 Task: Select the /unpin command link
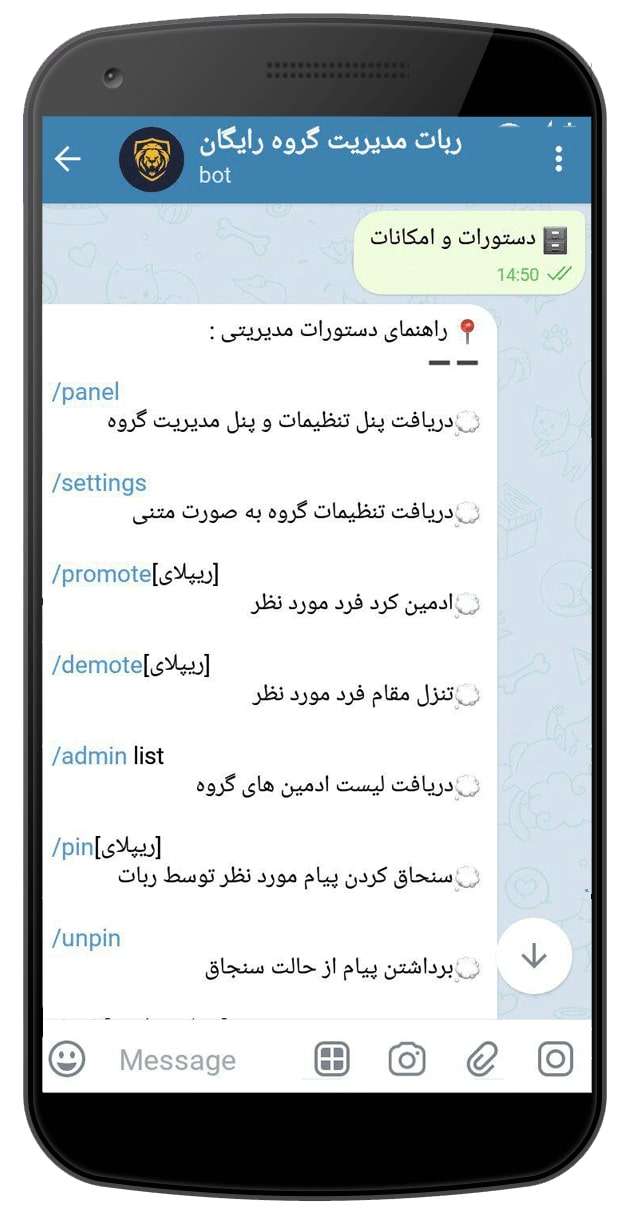click(86, 938)
